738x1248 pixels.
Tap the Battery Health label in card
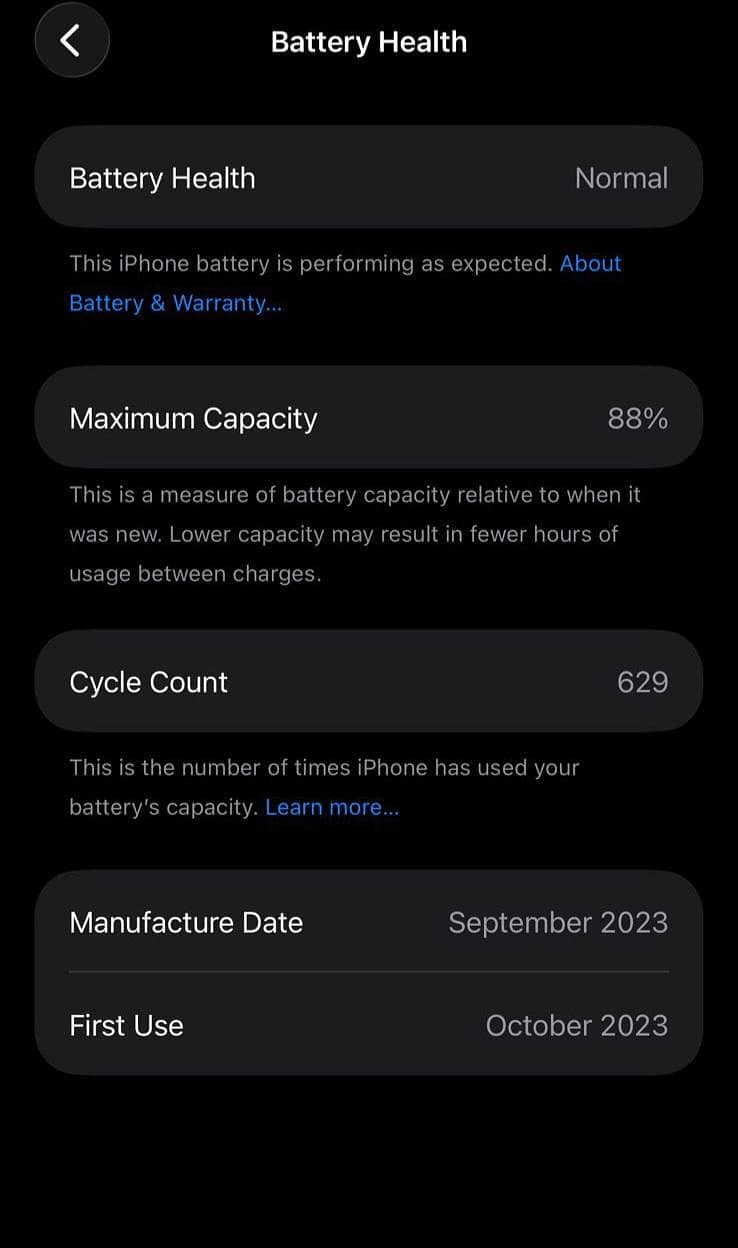tap(161, 177)
